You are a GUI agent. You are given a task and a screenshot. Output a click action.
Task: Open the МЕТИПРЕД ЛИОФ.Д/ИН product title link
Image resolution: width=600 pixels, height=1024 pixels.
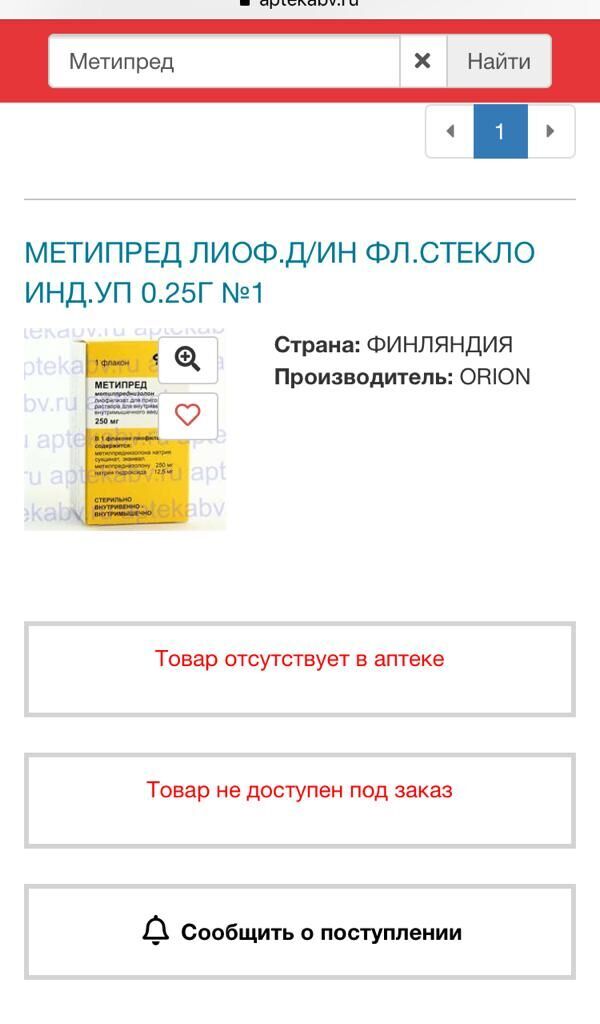tap(279, 272)
